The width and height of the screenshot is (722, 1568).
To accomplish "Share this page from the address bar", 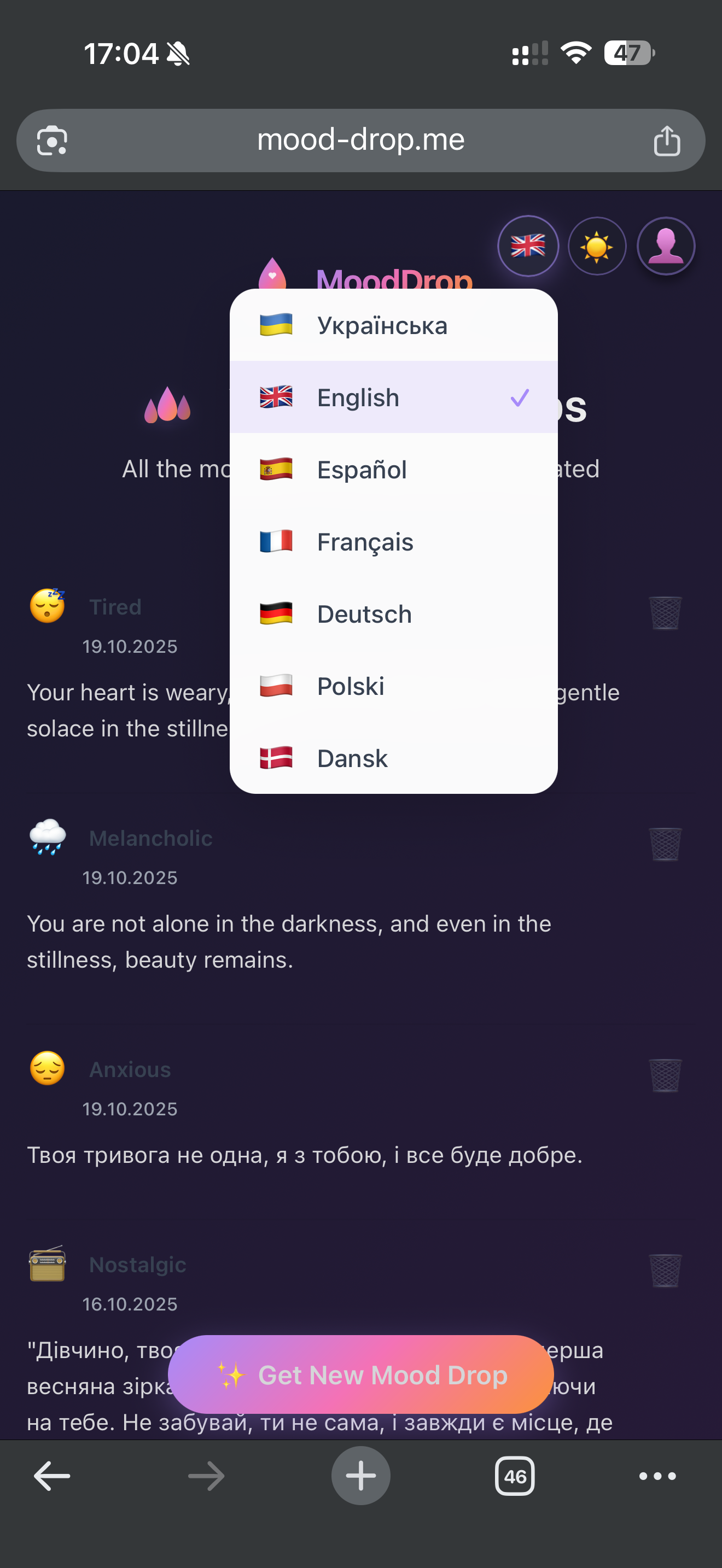I will tap(667, 141).
